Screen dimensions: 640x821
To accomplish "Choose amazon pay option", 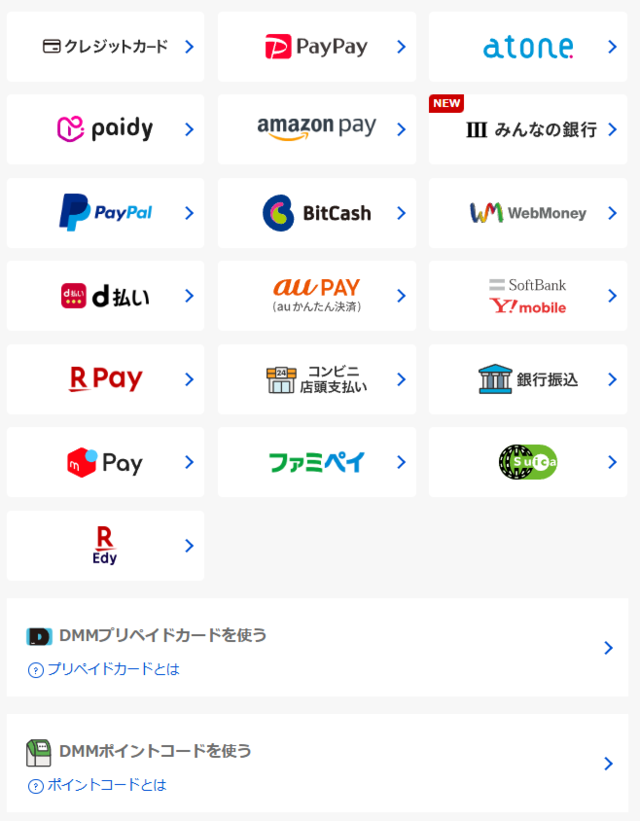I will tap(316, 129).
